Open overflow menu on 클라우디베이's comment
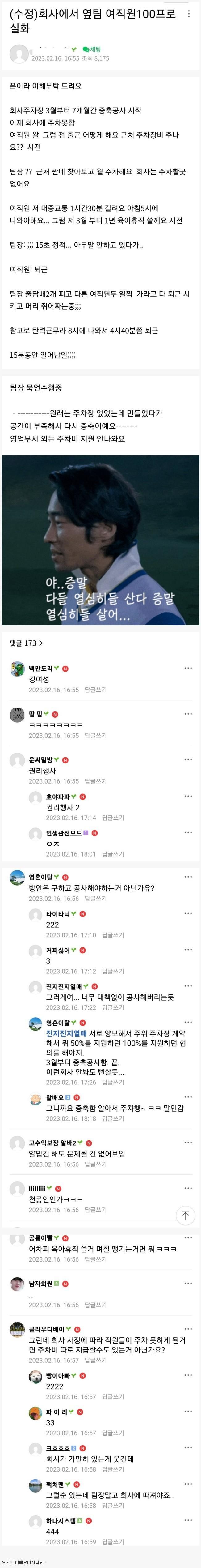 pyautogui.click(x=188, y=1329)
